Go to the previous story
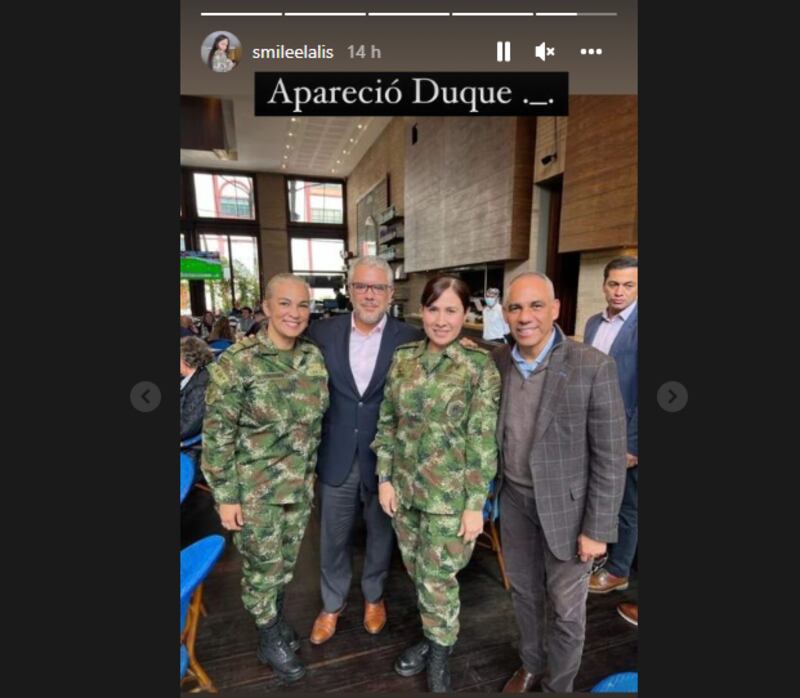Viewport: 800px width, 698px height. pyautogui.click(x=145, y=397)
